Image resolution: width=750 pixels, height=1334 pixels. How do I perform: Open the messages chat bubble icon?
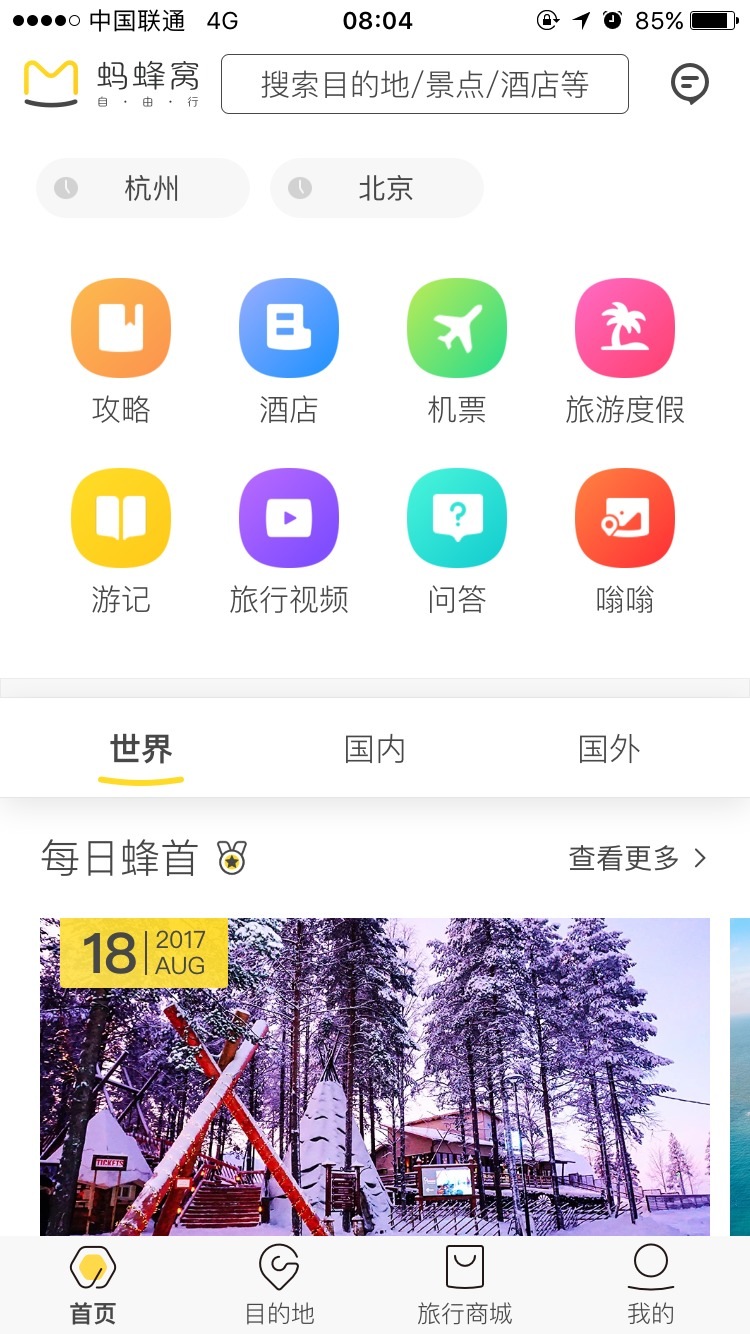[690, 84]
